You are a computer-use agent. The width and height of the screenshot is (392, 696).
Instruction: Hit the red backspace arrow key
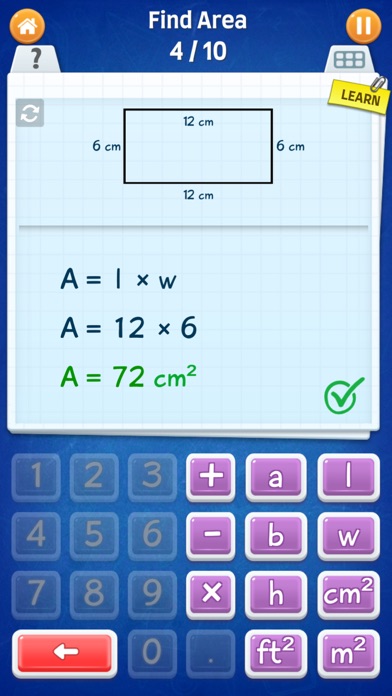coord(65,654)
